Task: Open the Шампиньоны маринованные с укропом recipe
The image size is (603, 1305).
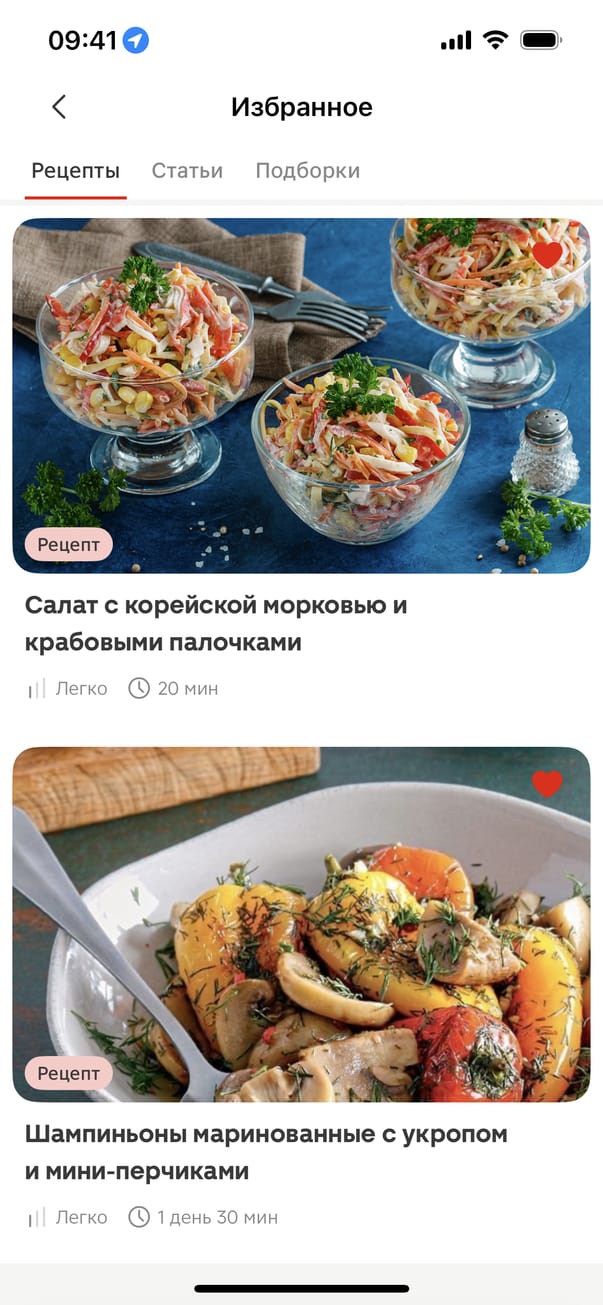Action: [x=265, y=1152]
